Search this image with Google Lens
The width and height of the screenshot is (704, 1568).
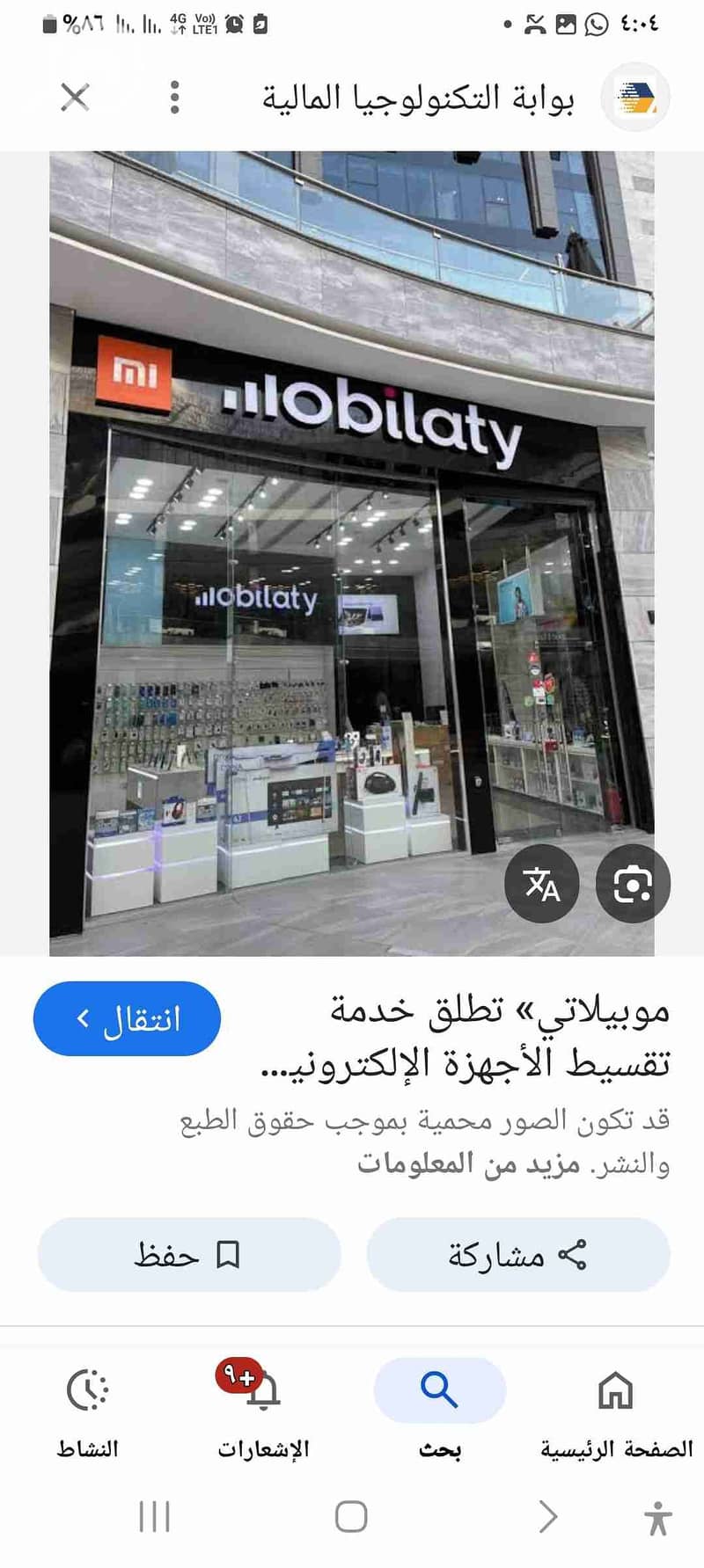[x=633, y=884]
